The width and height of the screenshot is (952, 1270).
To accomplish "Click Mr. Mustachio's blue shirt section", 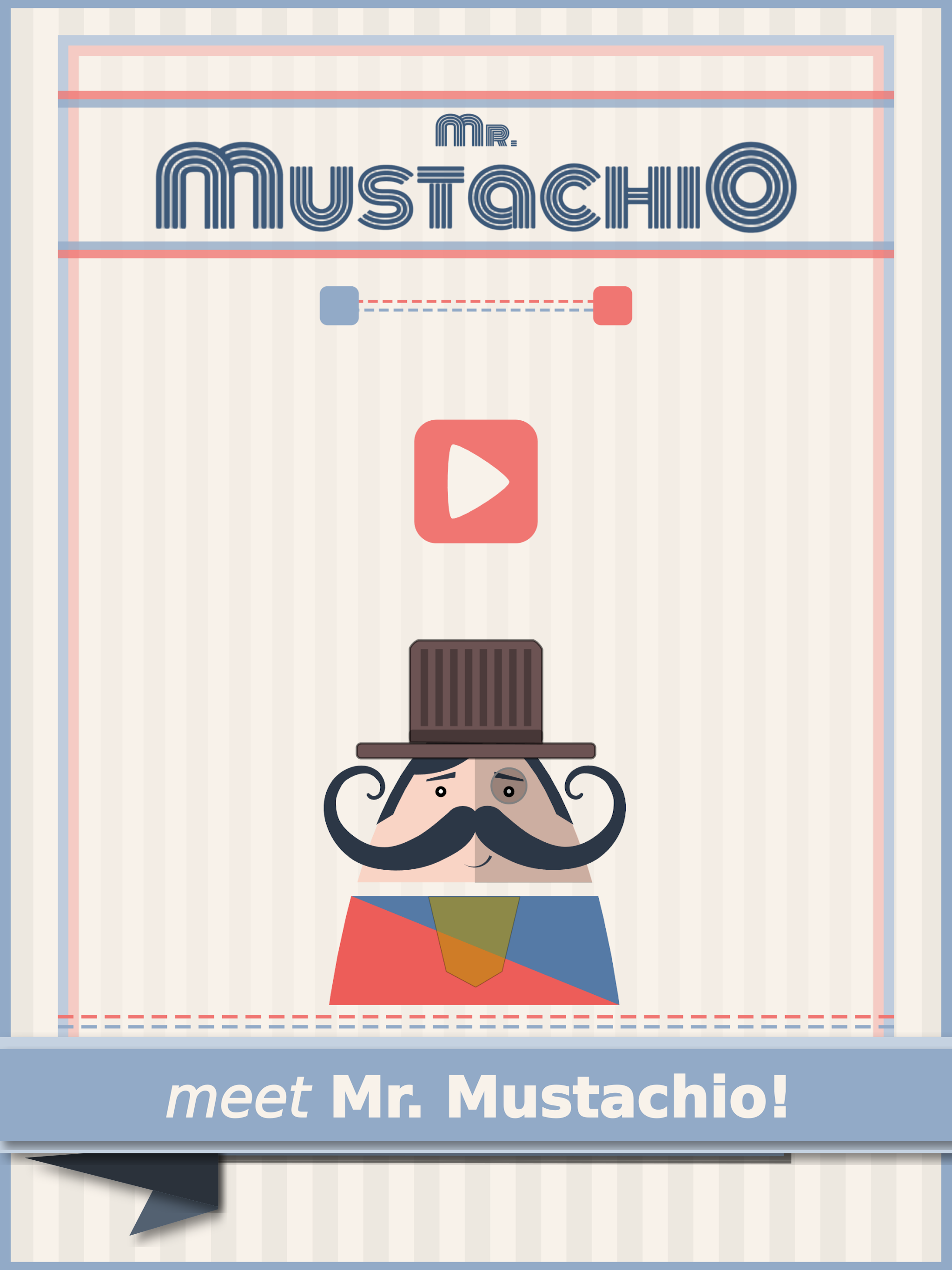I will [569, 930].
